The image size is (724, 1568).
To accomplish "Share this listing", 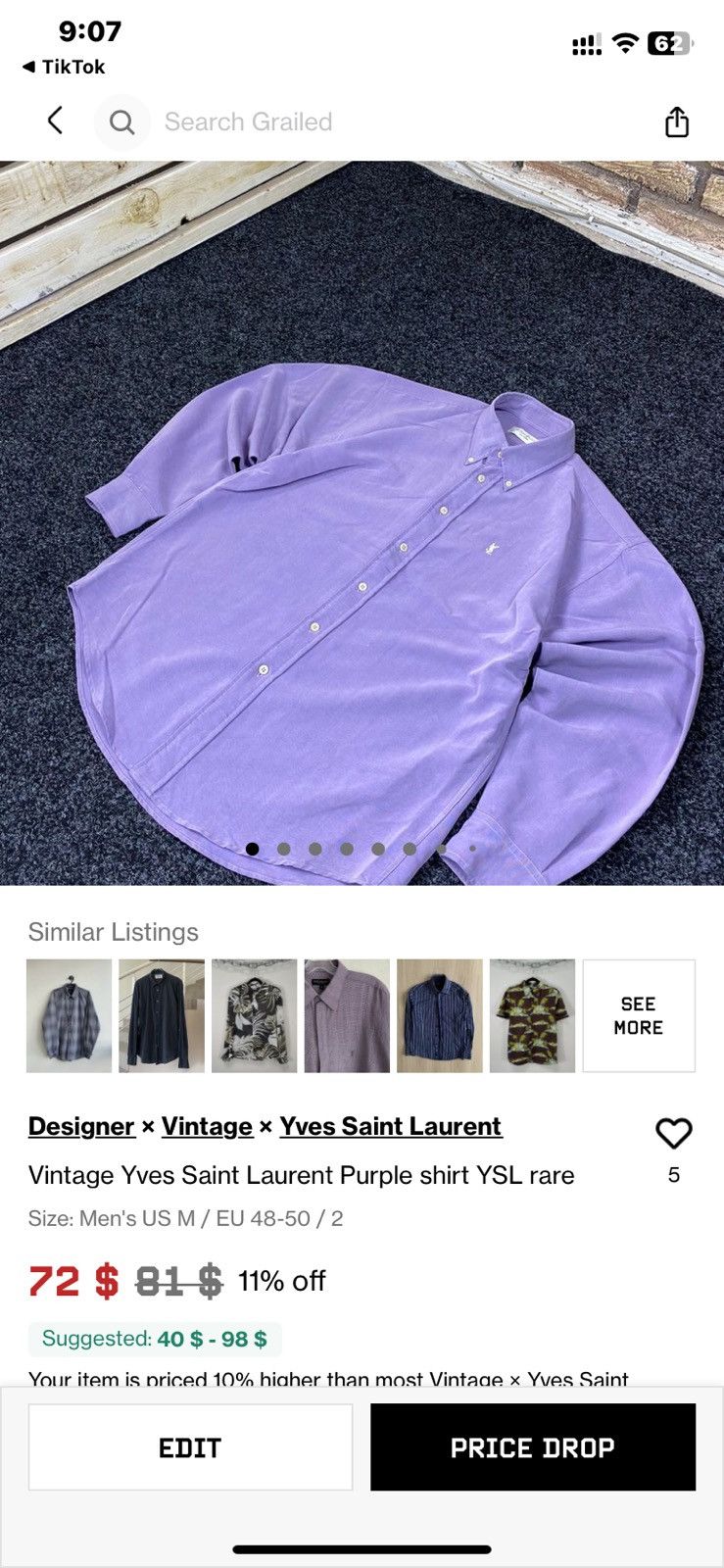I will pos(677,122).
